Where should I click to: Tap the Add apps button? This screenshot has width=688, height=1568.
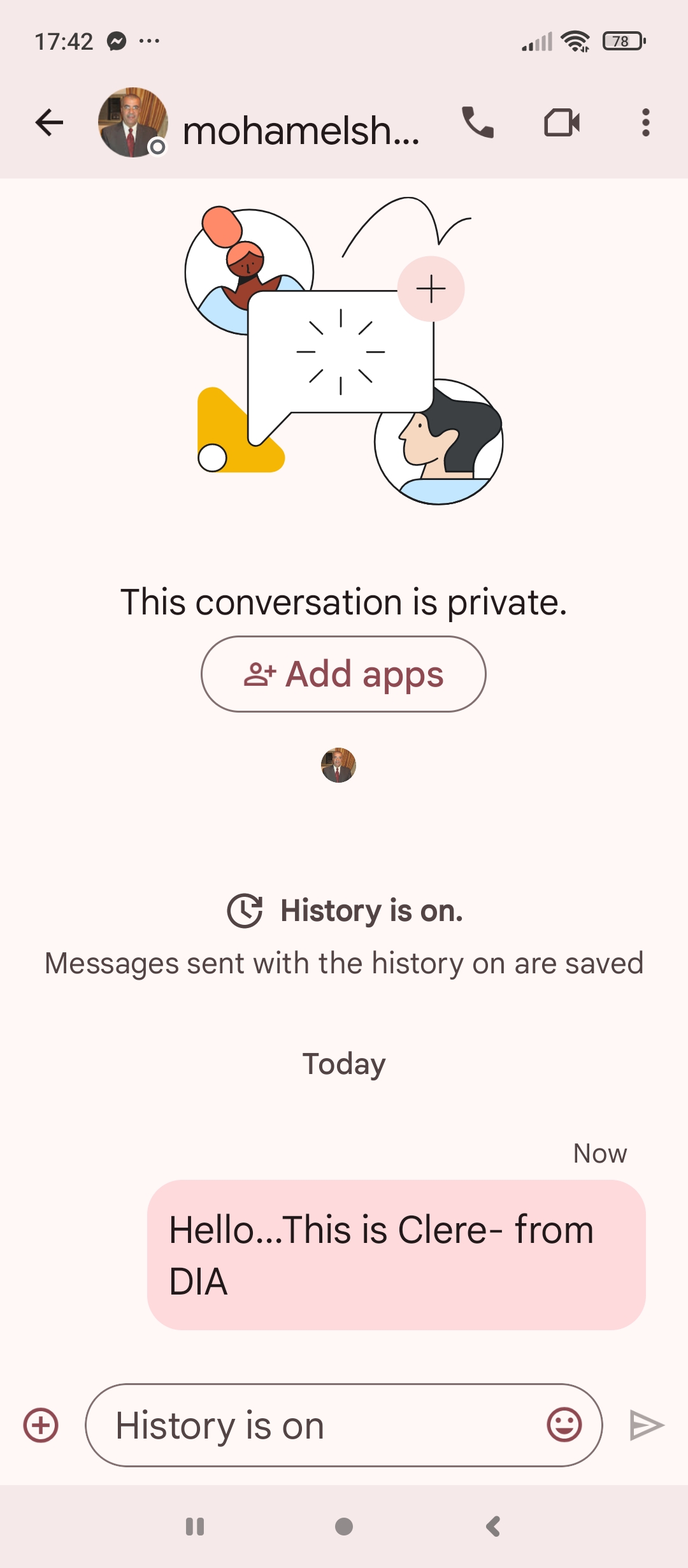pos(343,674)
